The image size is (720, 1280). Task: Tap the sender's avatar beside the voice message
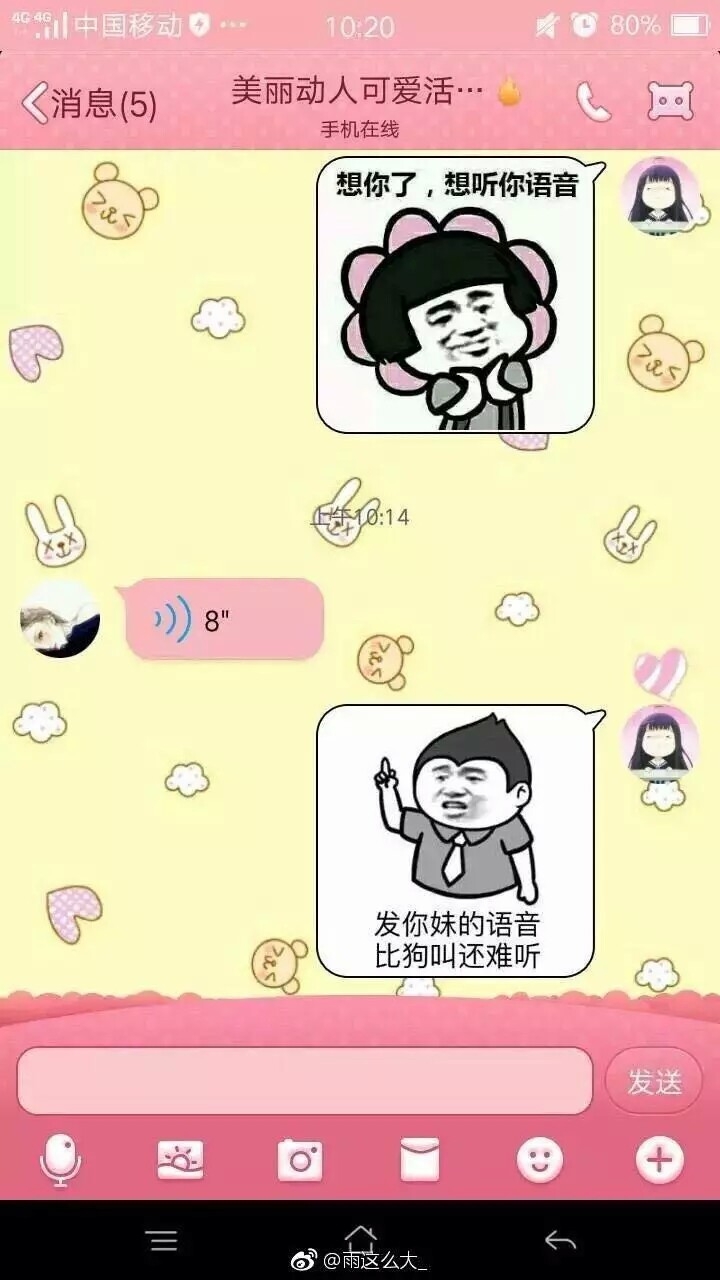[60, 620]
